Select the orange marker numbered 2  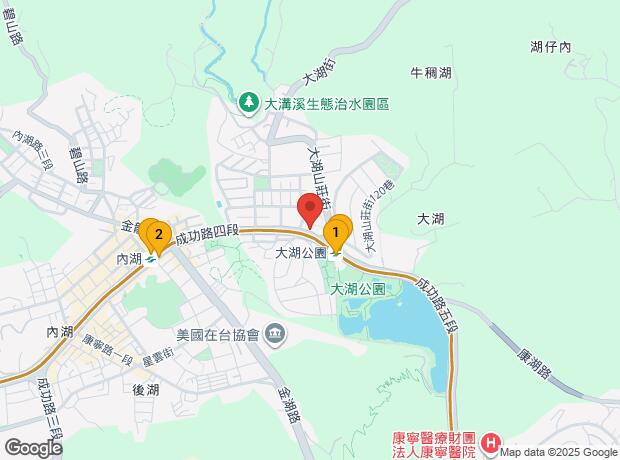[x=156, y=236]
